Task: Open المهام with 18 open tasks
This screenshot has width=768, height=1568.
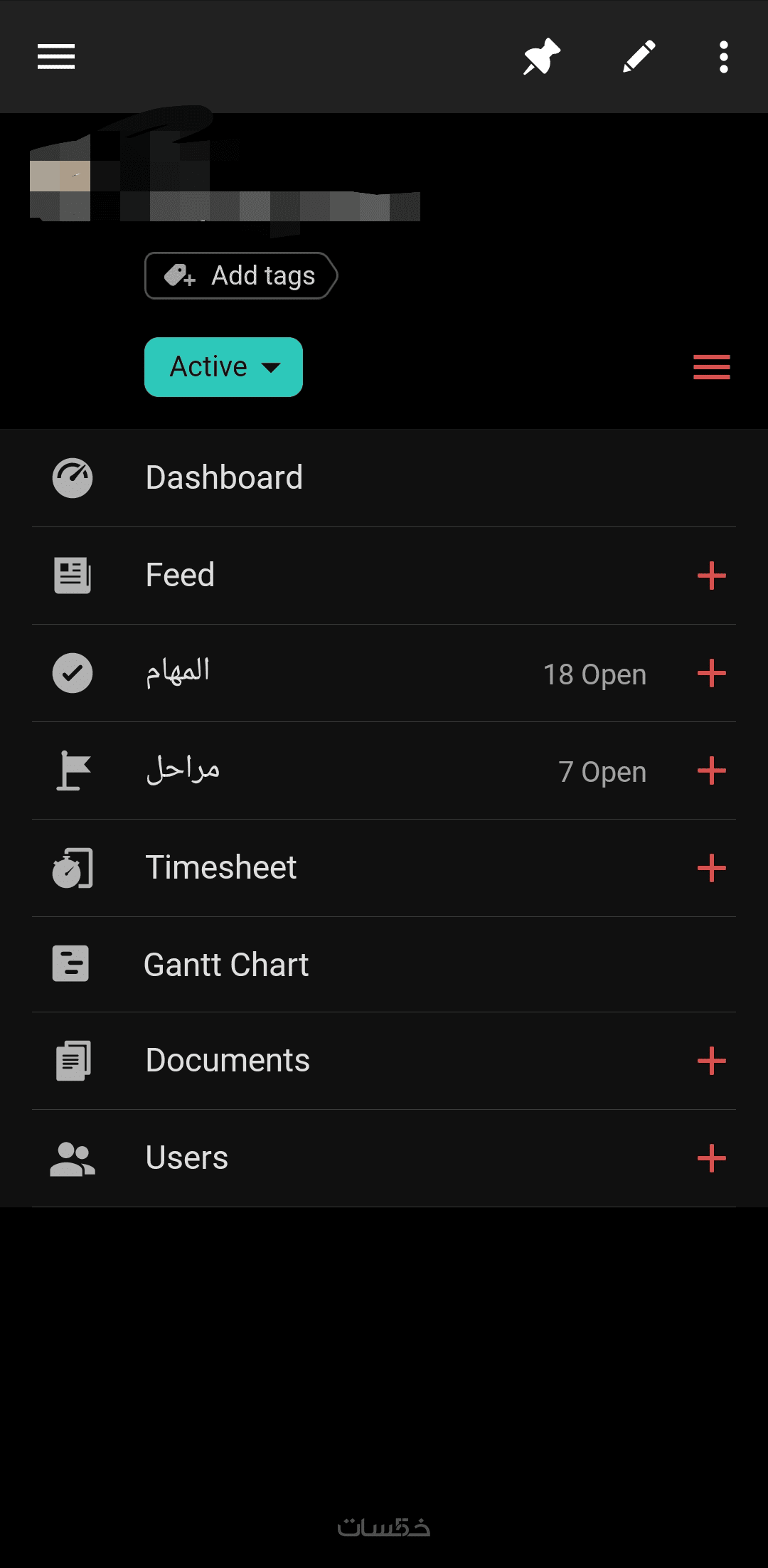Action: (x=178, y=672)
